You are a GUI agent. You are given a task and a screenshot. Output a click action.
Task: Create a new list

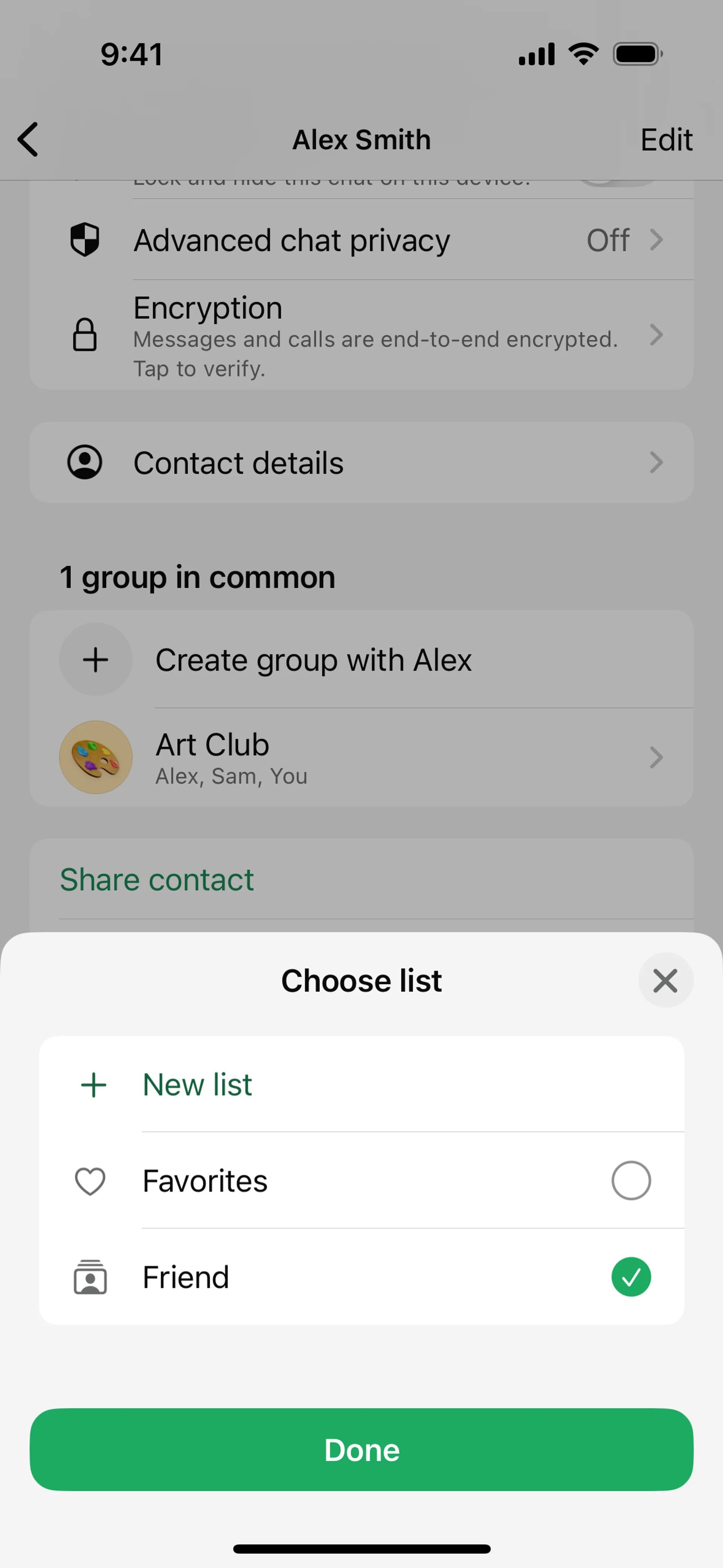click(361, 1084)
